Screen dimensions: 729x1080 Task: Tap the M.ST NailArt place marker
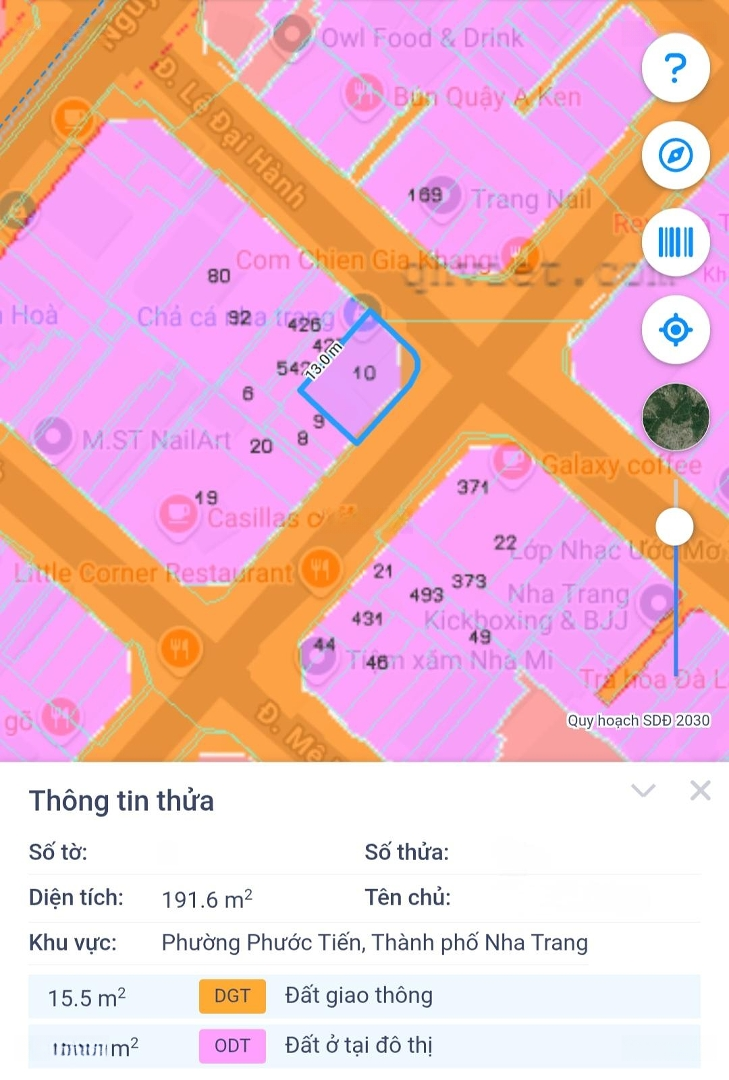click(54, 437)
